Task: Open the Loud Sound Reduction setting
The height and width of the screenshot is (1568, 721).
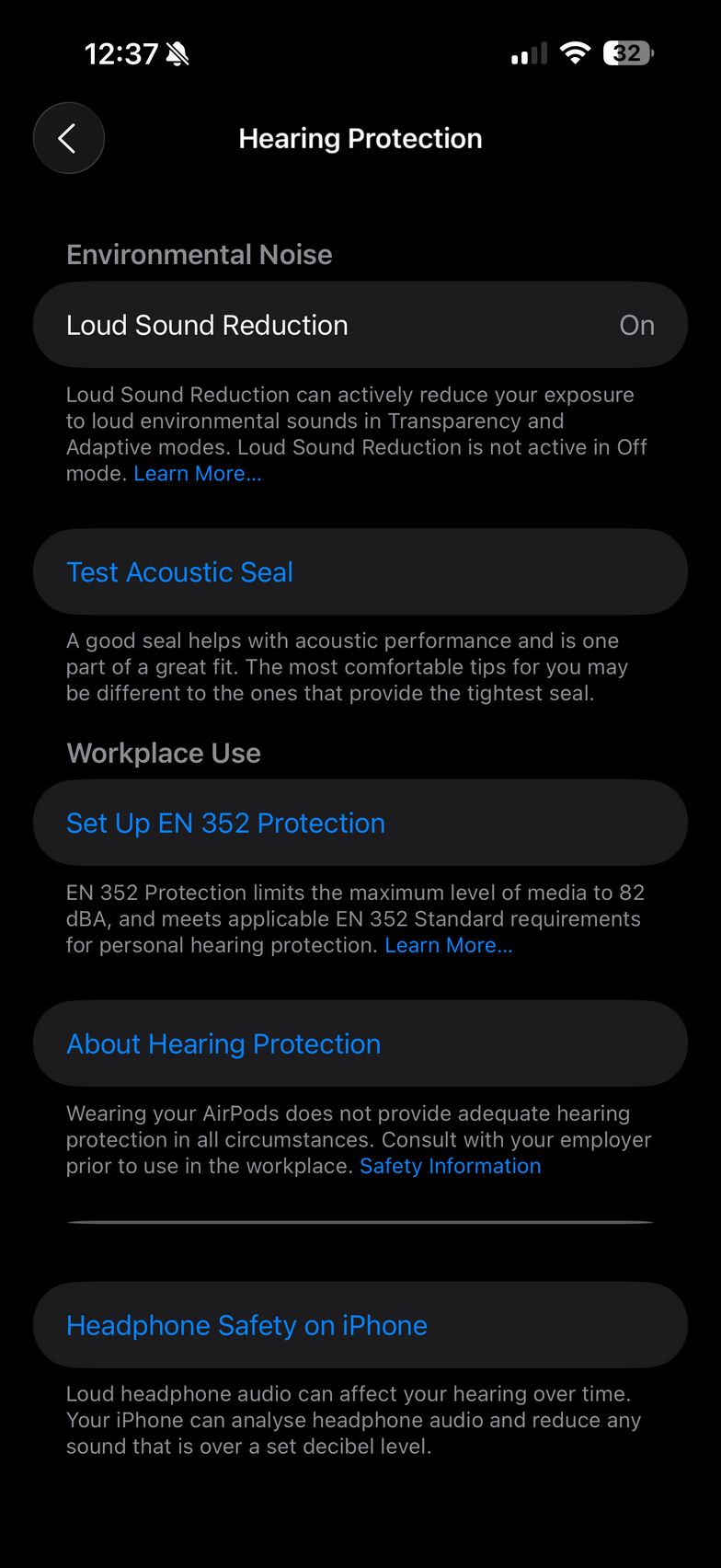Action: [x=360, y=325]
